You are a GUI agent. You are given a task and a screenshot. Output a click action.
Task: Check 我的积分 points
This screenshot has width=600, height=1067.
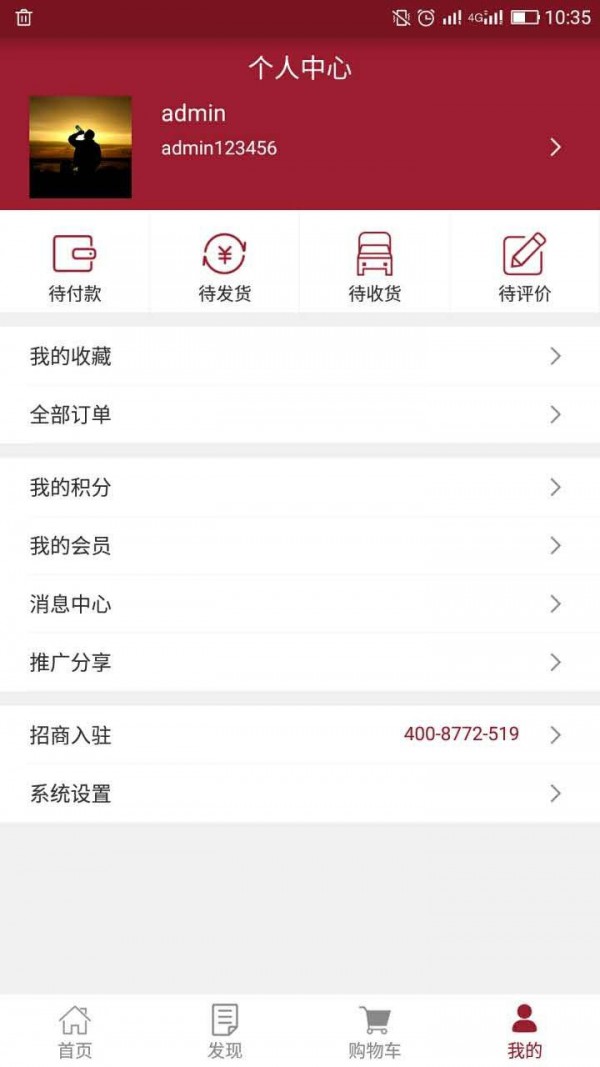click(300, 487)
